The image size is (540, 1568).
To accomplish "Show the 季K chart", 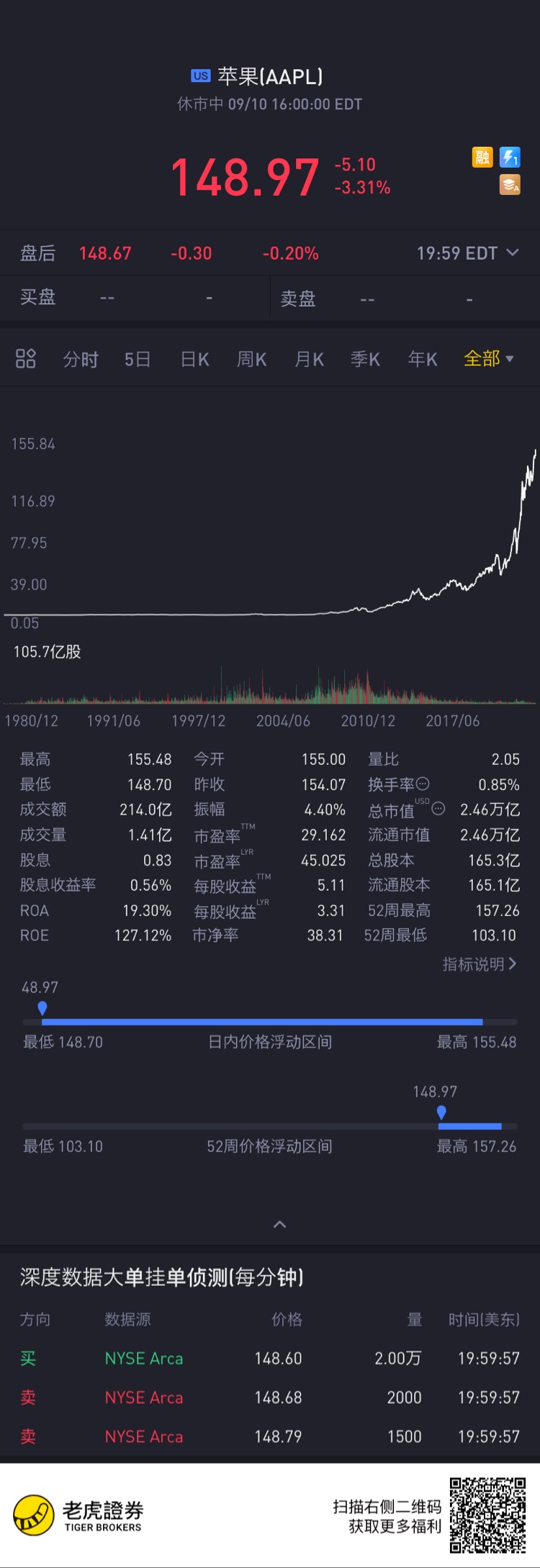I will [x=365, y=359].
